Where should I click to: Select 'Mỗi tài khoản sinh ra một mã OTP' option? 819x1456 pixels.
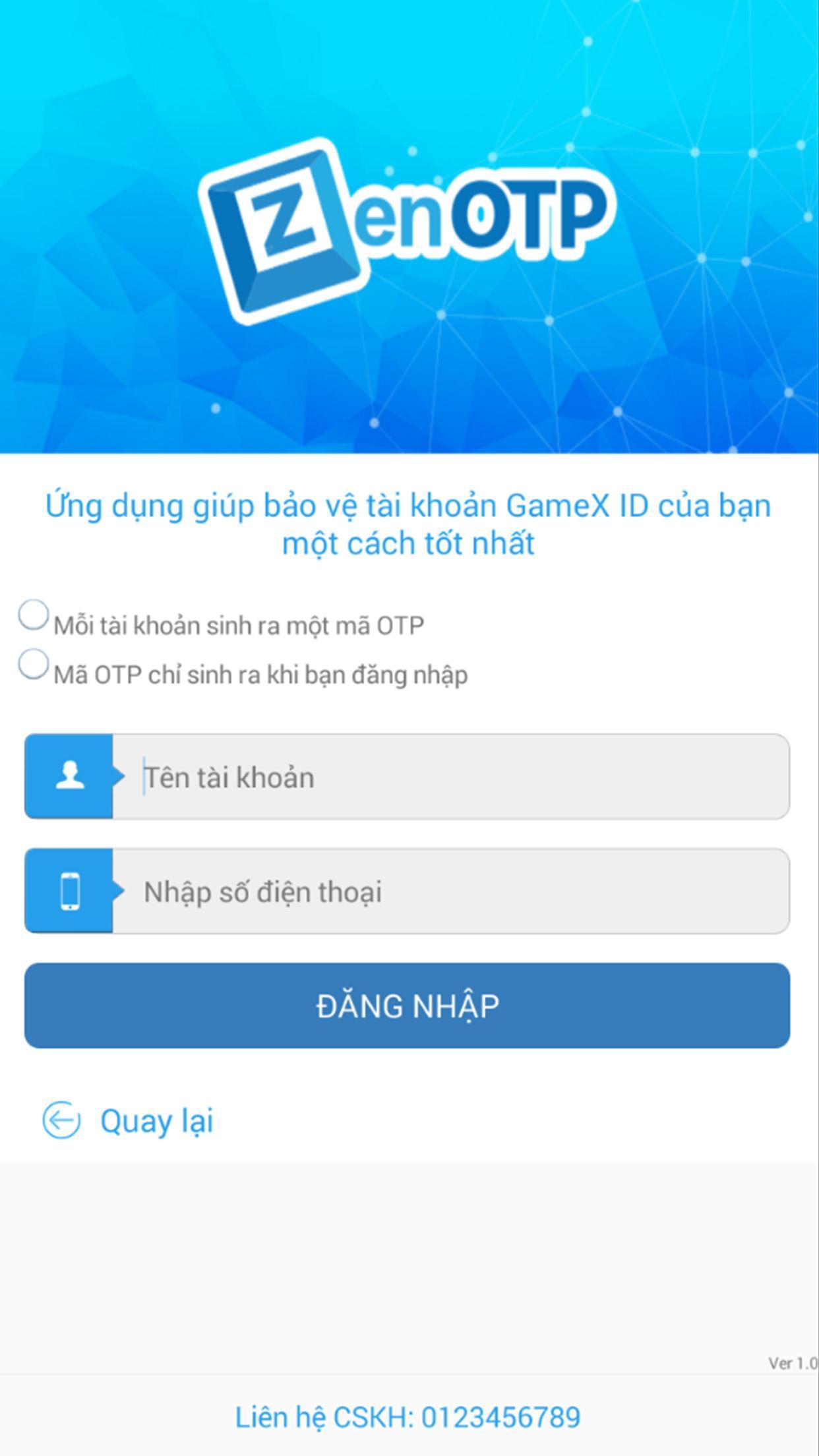(33, 616)
